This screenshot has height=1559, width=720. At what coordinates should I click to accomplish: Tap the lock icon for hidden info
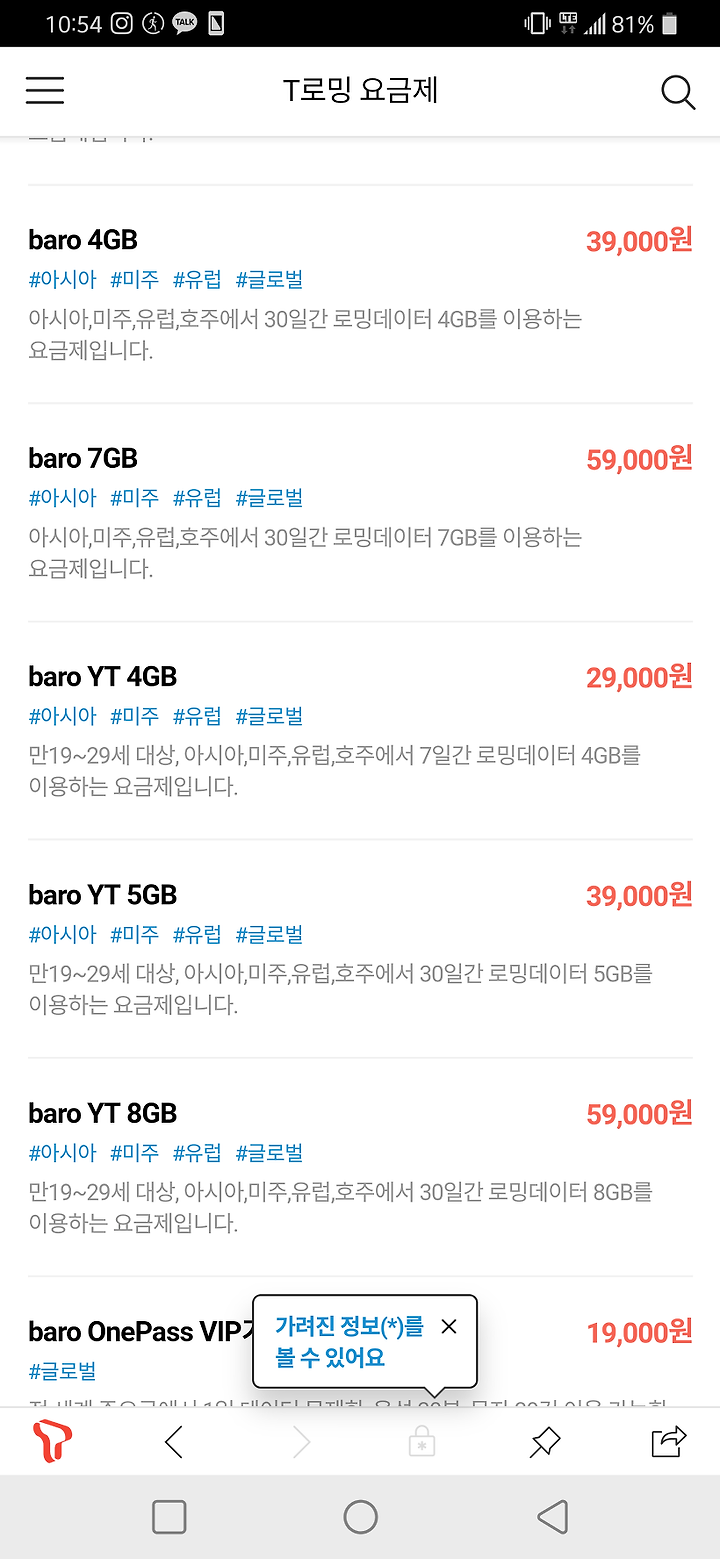pyautogui.click(x=421, y=1442)
